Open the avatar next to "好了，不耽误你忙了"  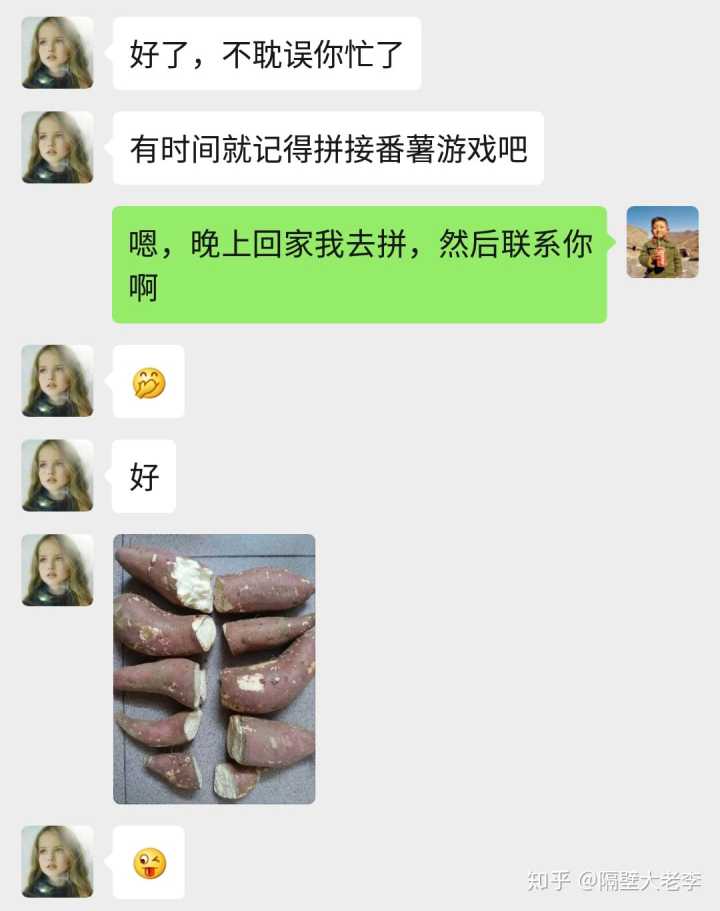point(58,53)
